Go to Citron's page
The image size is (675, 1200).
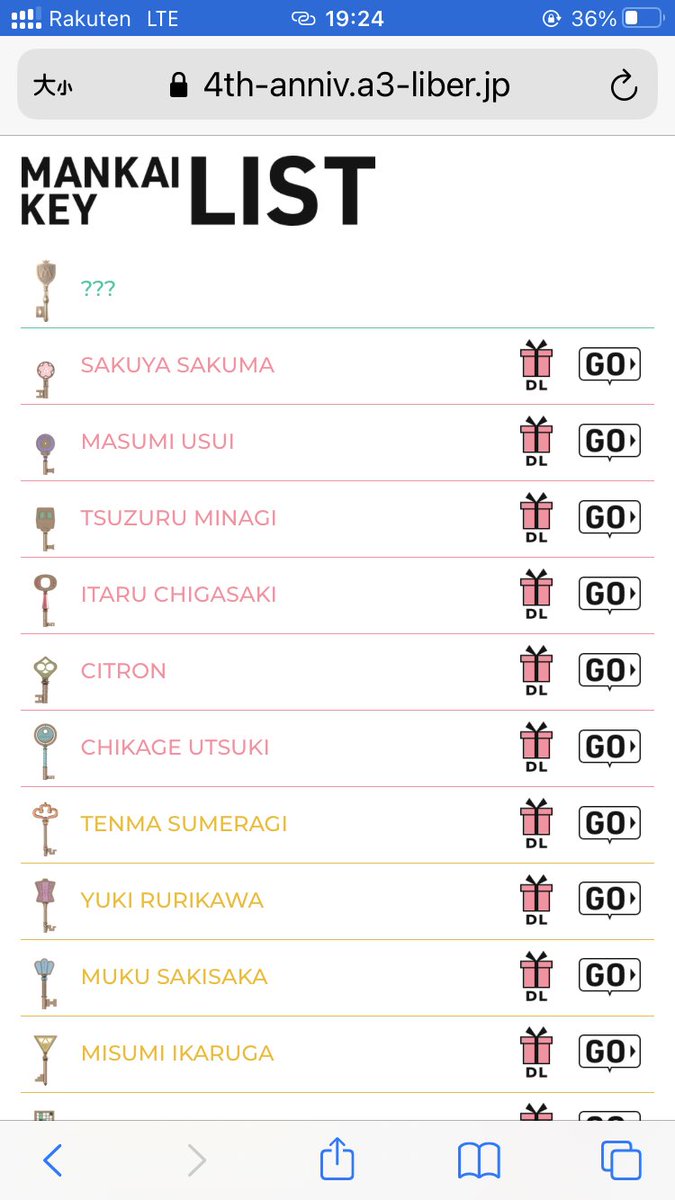609,670
